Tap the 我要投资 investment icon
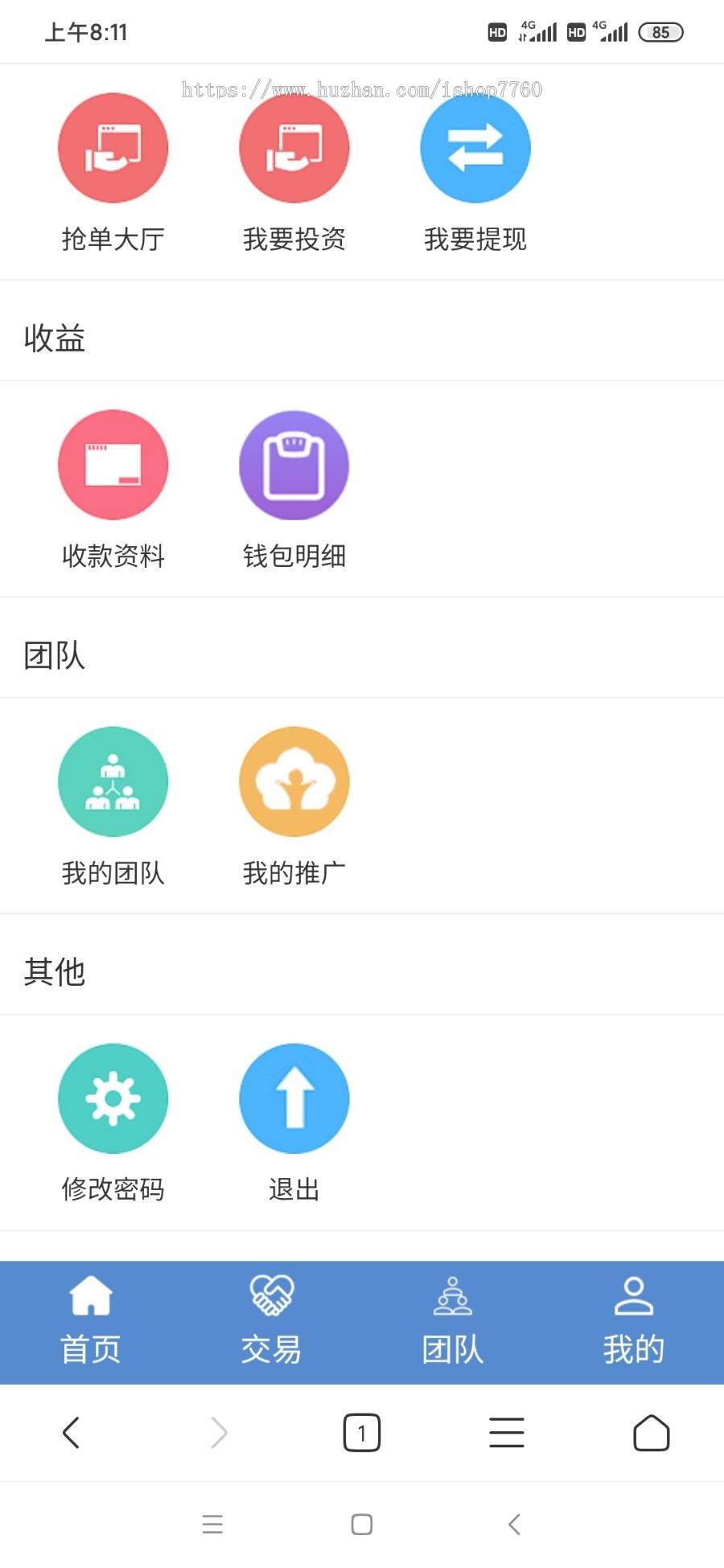Screen dimensions: 724x1568 pyautogui.click(x=294, y=147)
